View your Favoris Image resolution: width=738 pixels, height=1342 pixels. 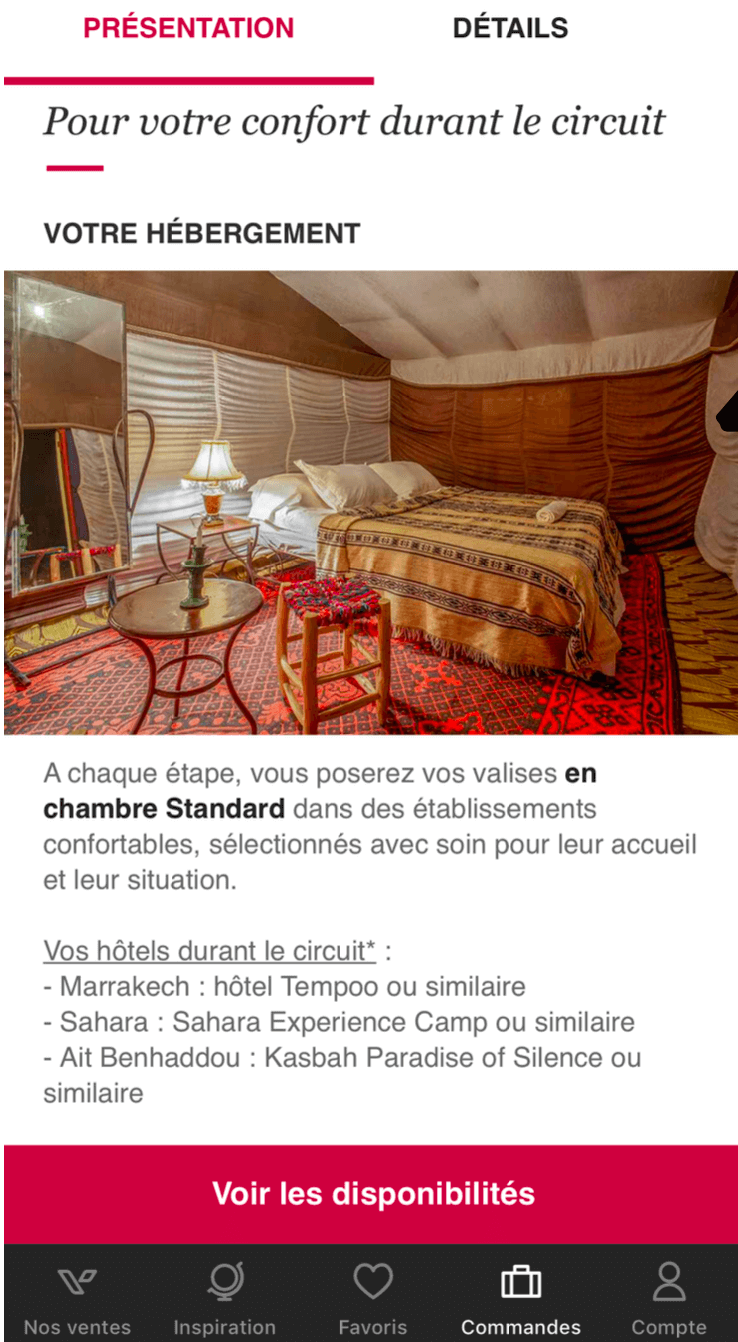(373, 1298)
